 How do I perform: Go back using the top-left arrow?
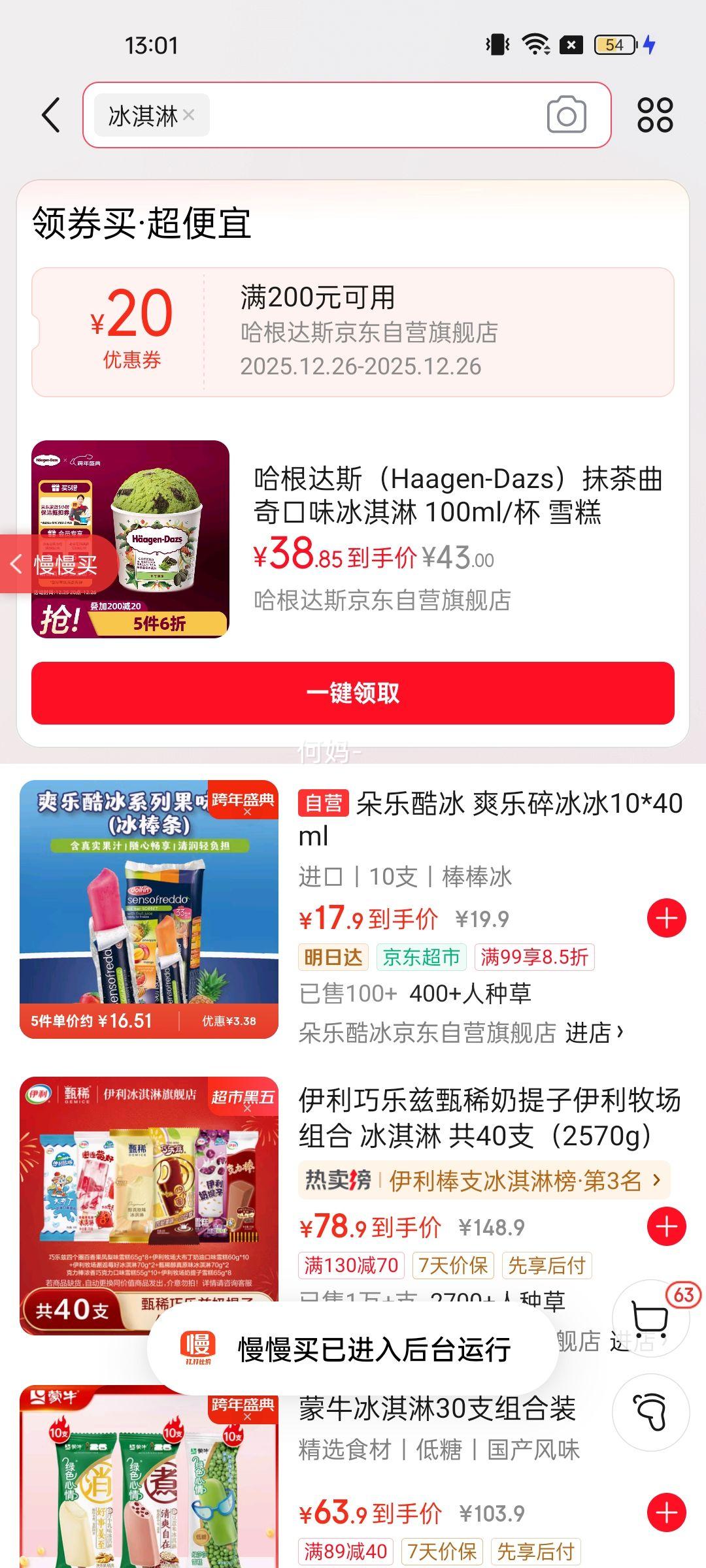pos(51,116)
